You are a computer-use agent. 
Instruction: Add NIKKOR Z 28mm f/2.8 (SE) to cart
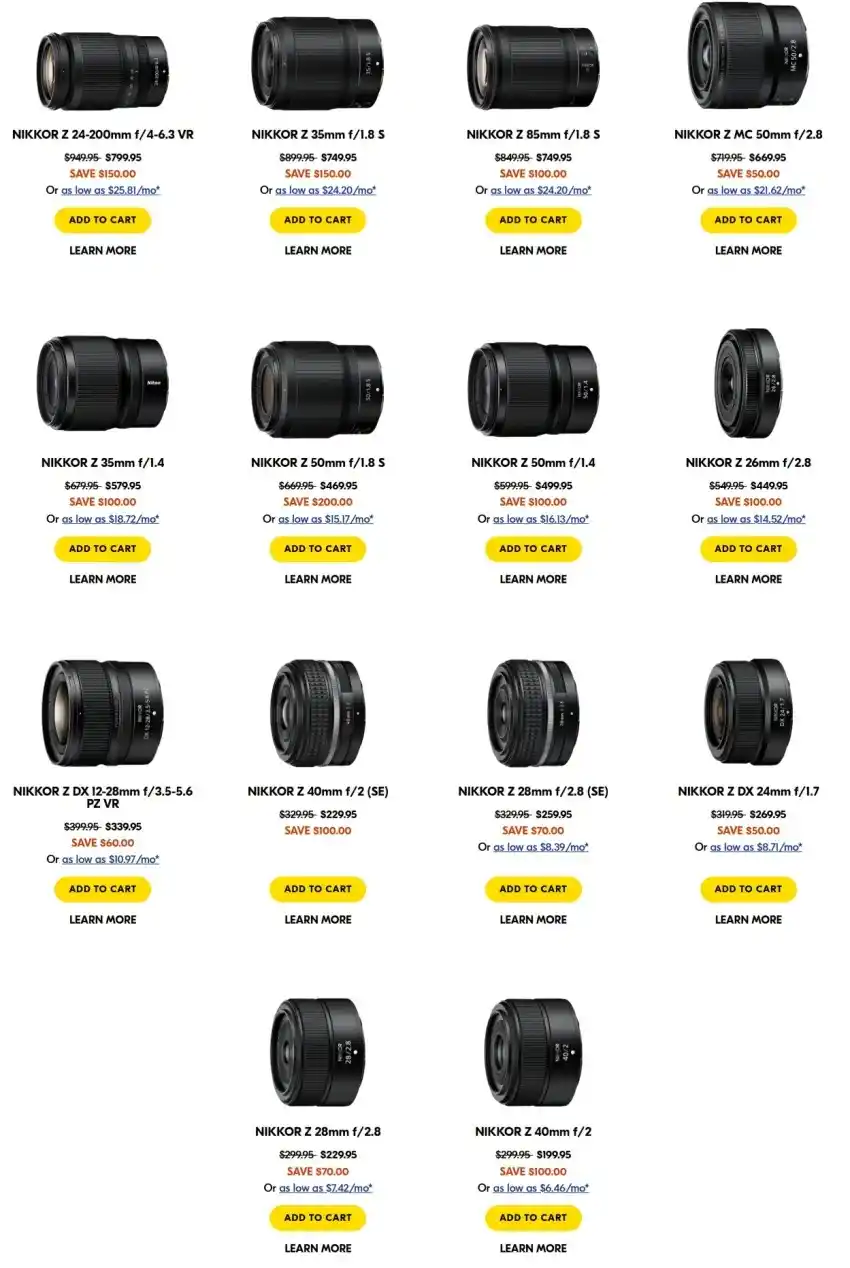(533, 889)
